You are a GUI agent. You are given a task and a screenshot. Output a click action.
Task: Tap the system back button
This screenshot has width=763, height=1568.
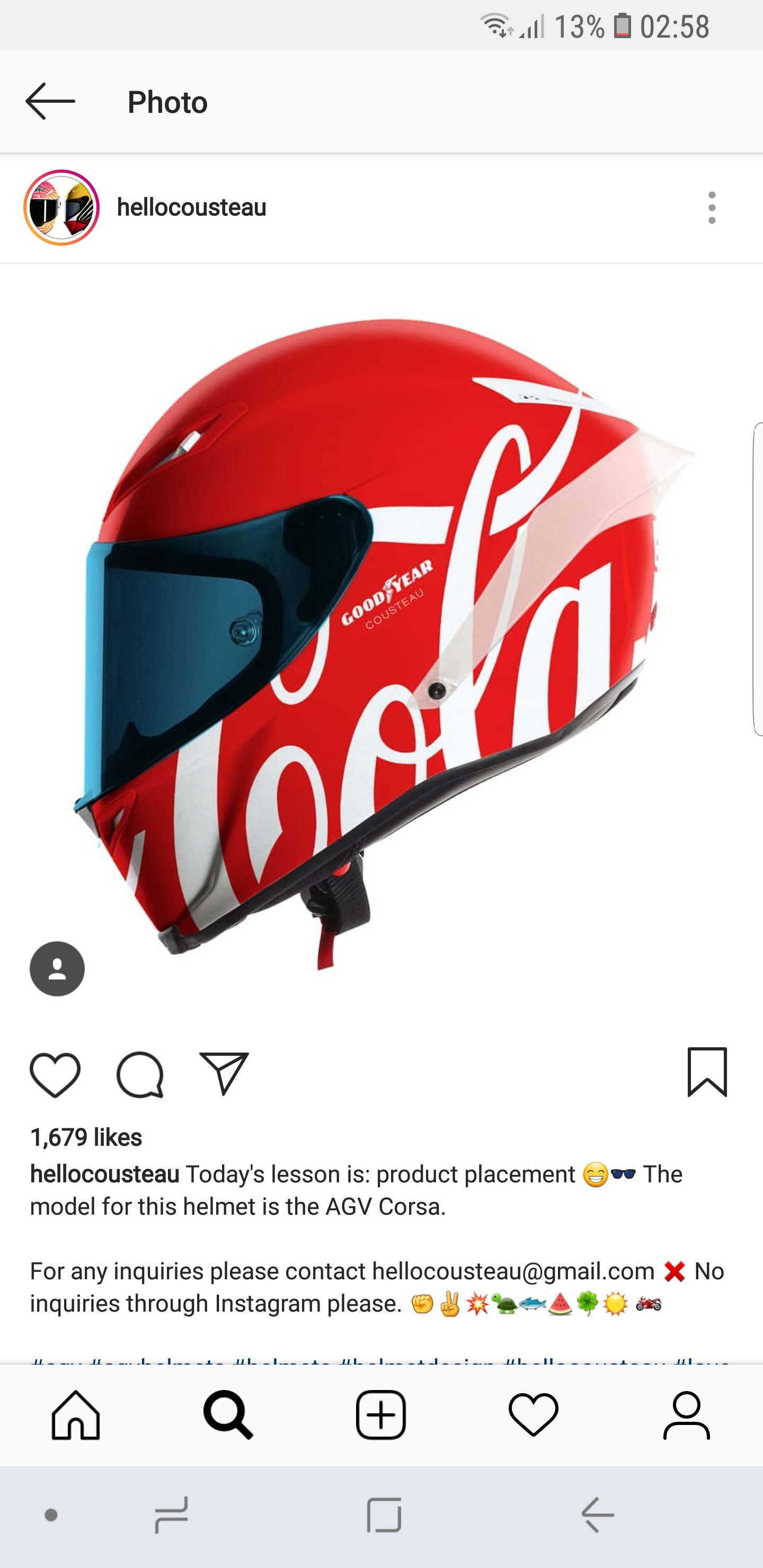(x=597, y=1515)
